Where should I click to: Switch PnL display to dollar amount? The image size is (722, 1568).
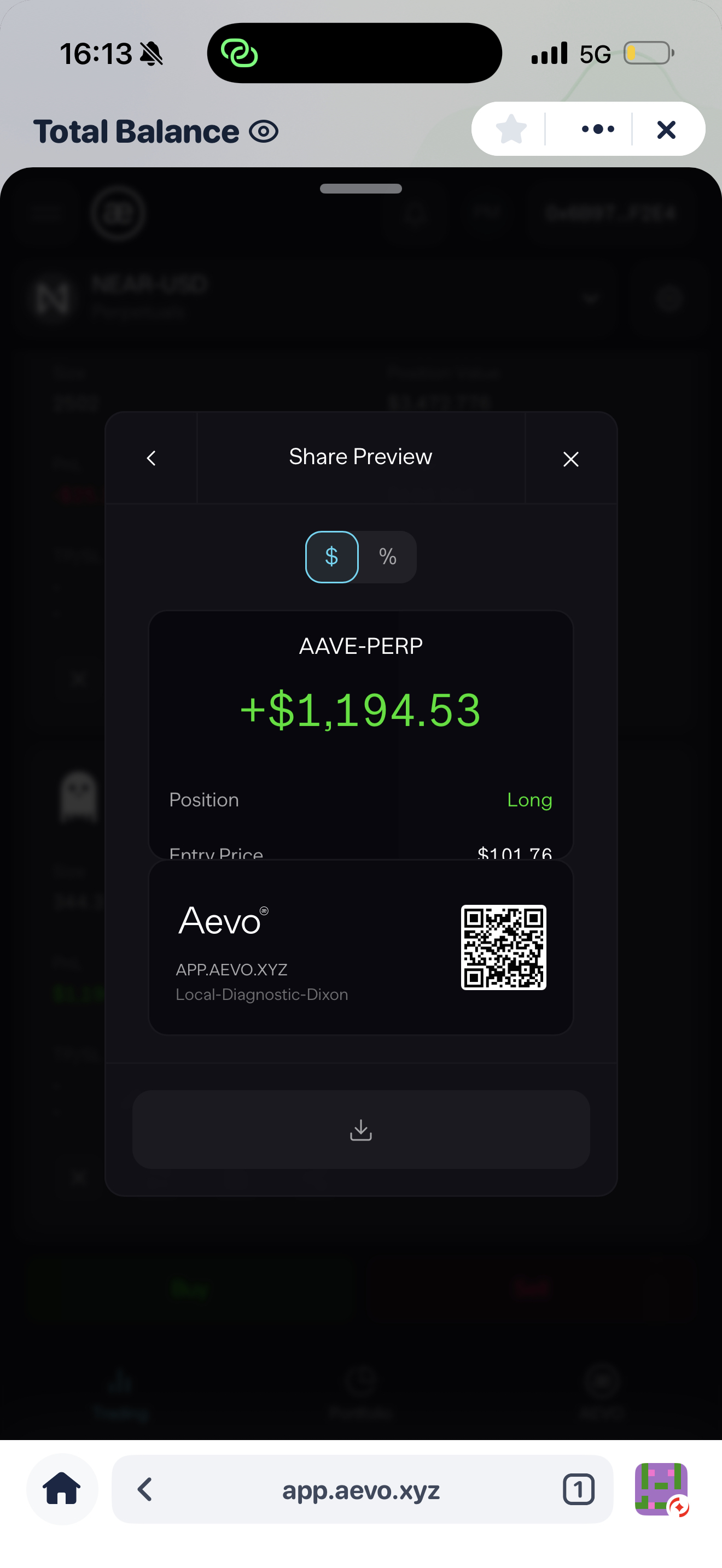click(x=332, y=557)
